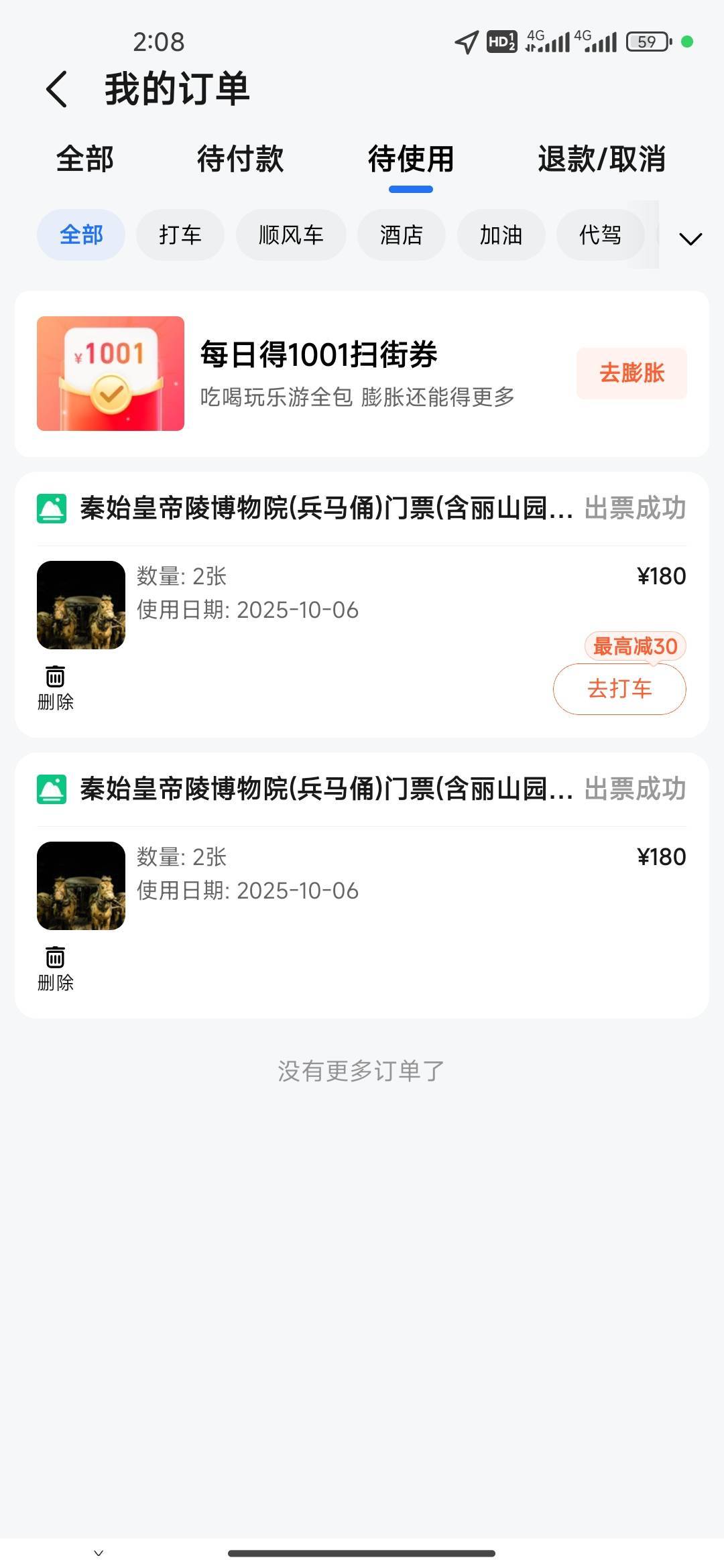Tap 去打车 on the ticket order
Viewport: 724px width, 1568px height.
[619, 689]
